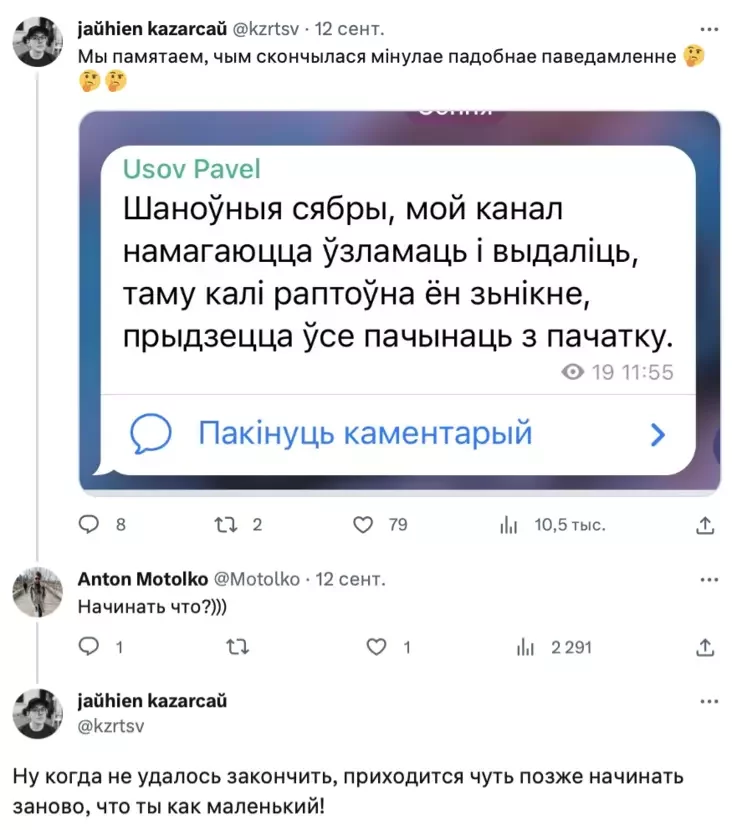View analytics of Anton Motolko's reply, 2 291 views
This screenshot has height=830, width=732.
(521, 647)
